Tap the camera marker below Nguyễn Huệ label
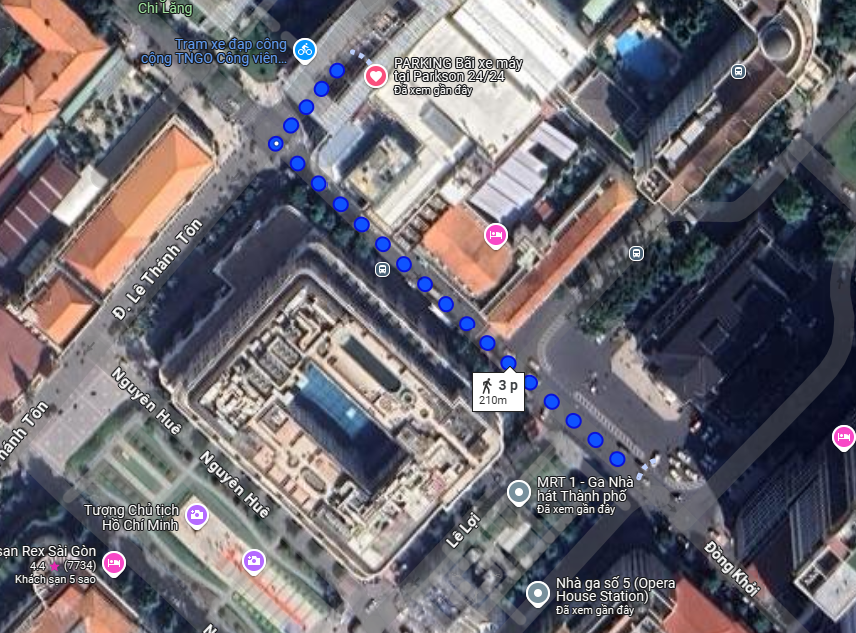856x633 pixels. [254, 560]
